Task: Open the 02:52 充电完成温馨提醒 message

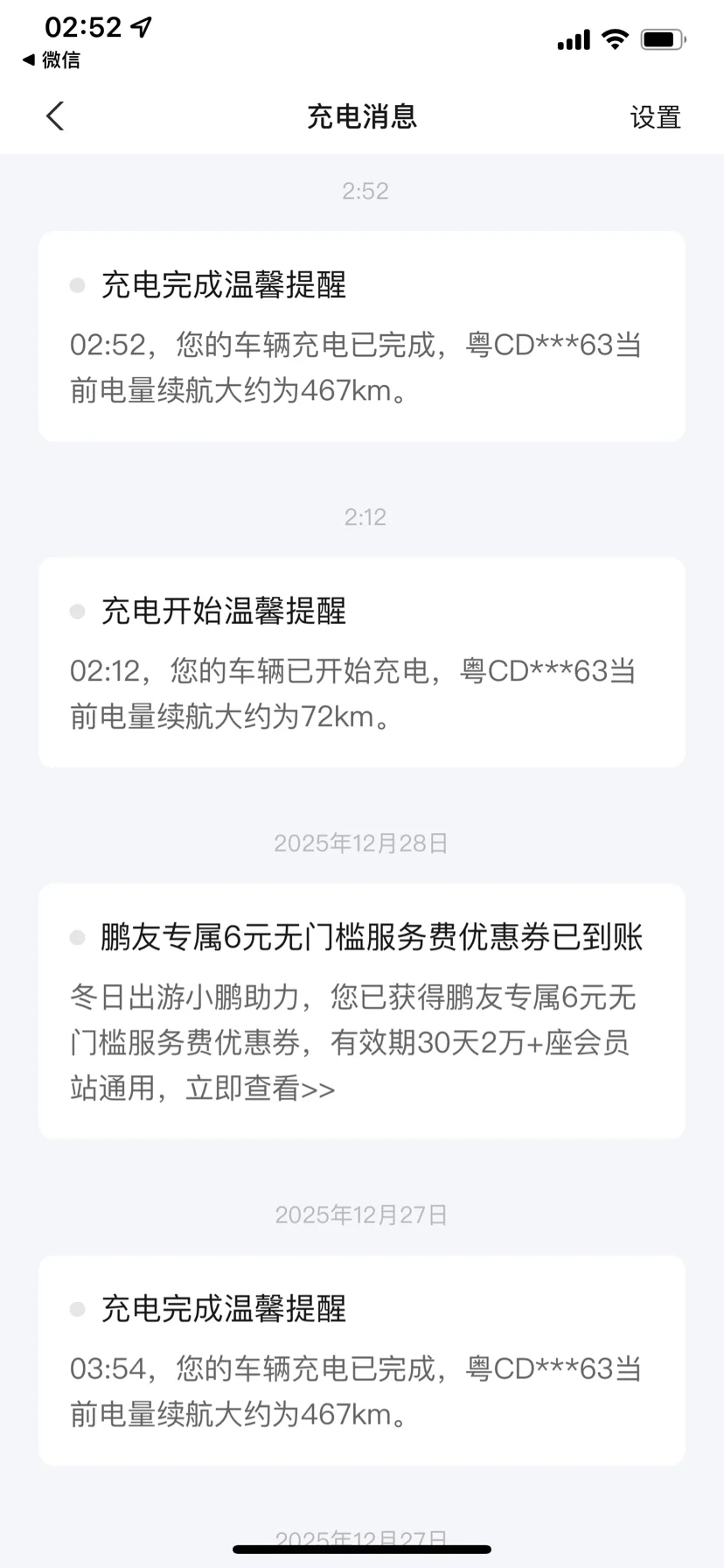Action: click(x=362, y=337)
